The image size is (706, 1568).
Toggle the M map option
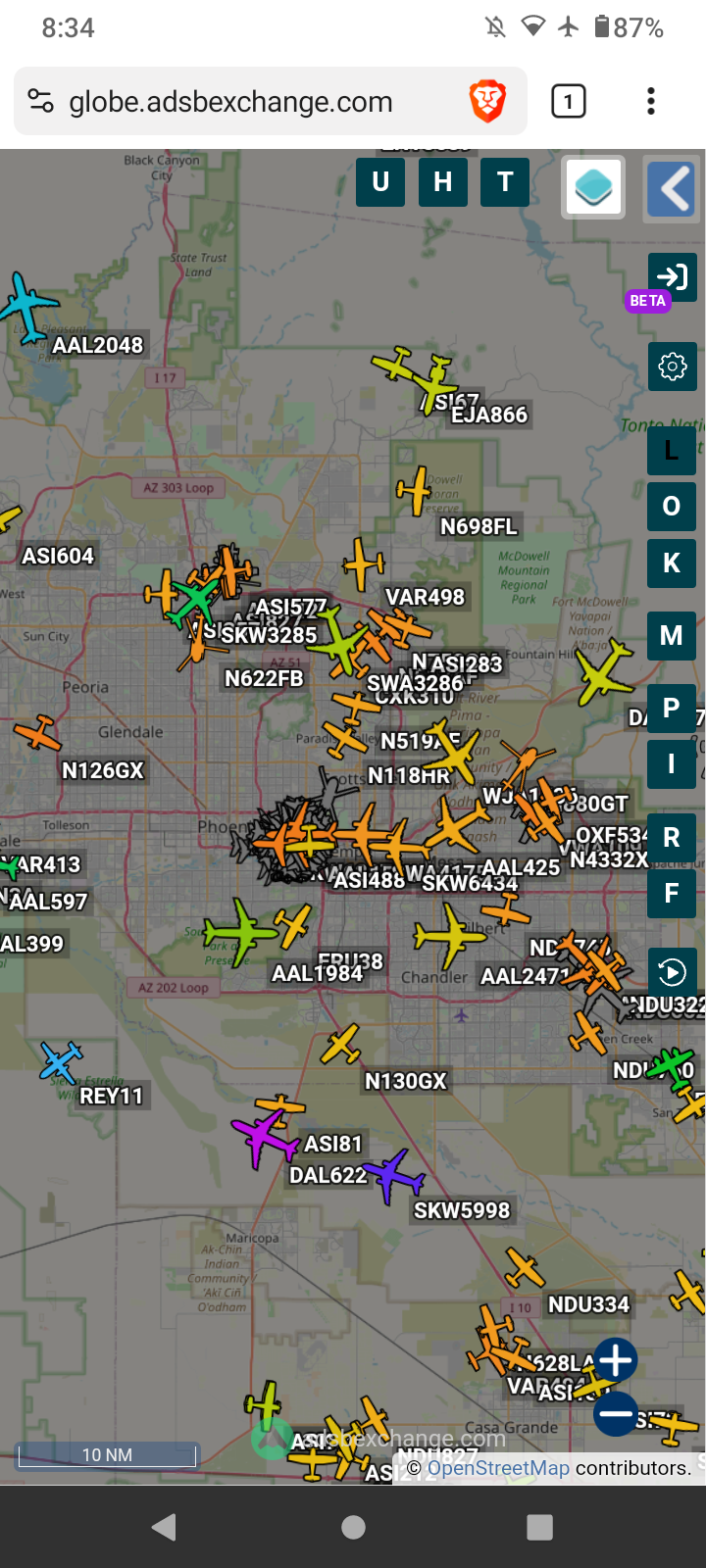tap(672, 636)
